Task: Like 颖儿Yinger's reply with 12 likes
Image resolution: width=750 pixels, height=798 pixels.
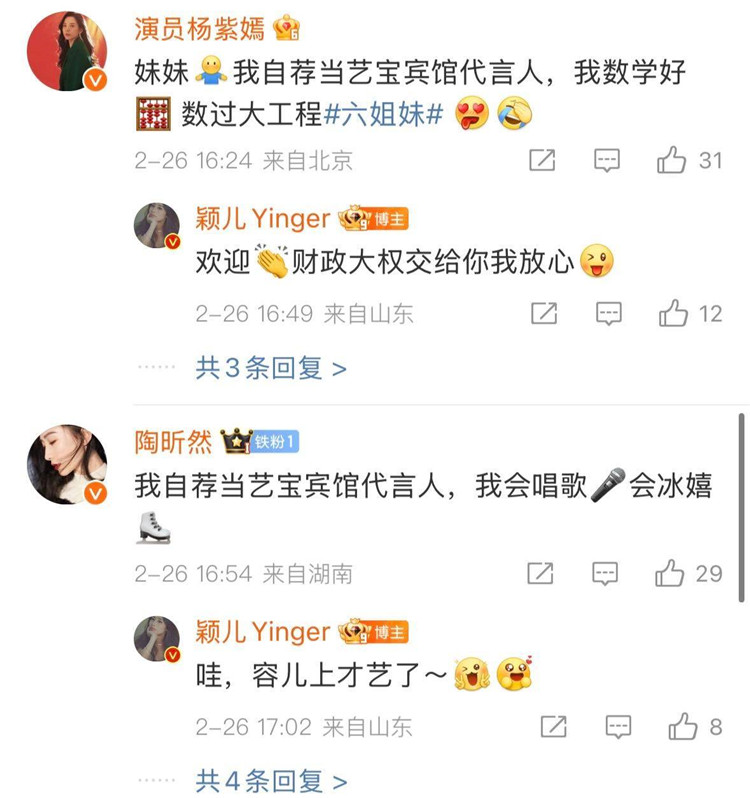Action: click(674, 313)
